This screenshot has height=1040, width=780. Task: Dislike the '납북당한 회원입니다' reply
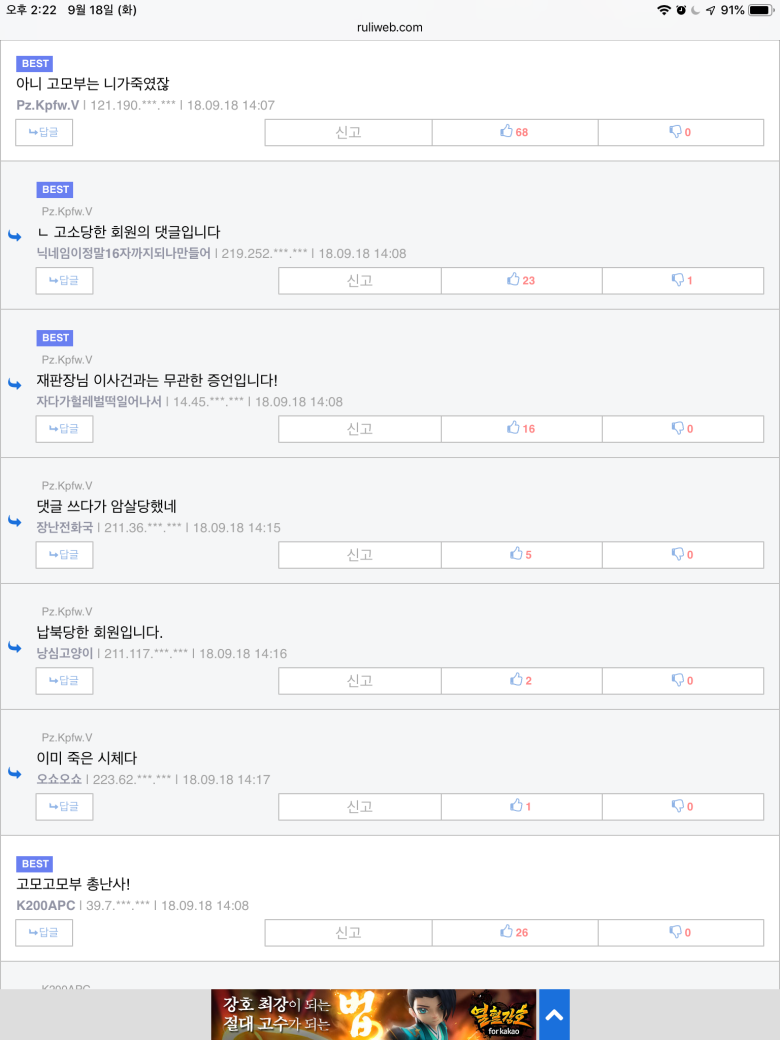682,680
